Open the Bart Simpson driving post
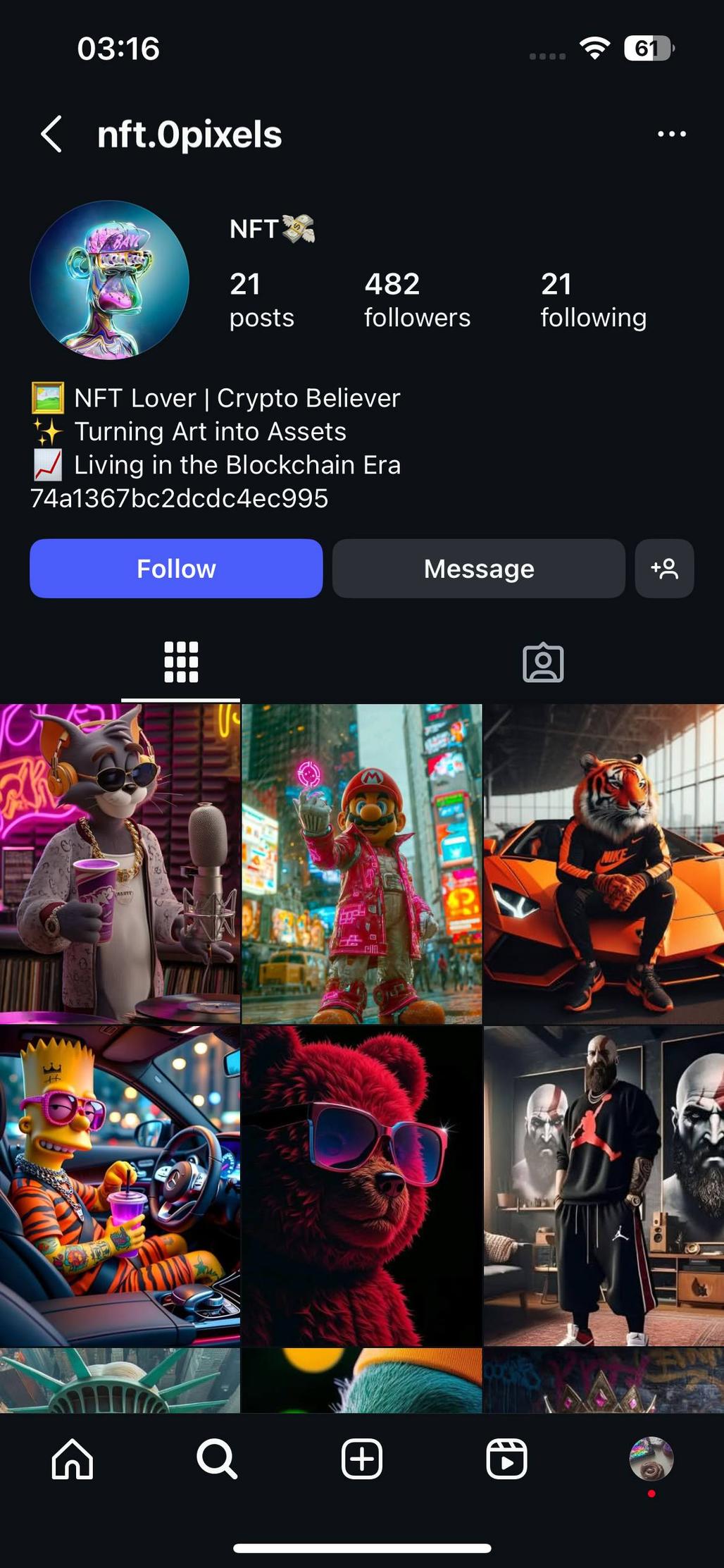Image resolution: width=724 pixels, height=1568 pixels. pos(120,1185)
